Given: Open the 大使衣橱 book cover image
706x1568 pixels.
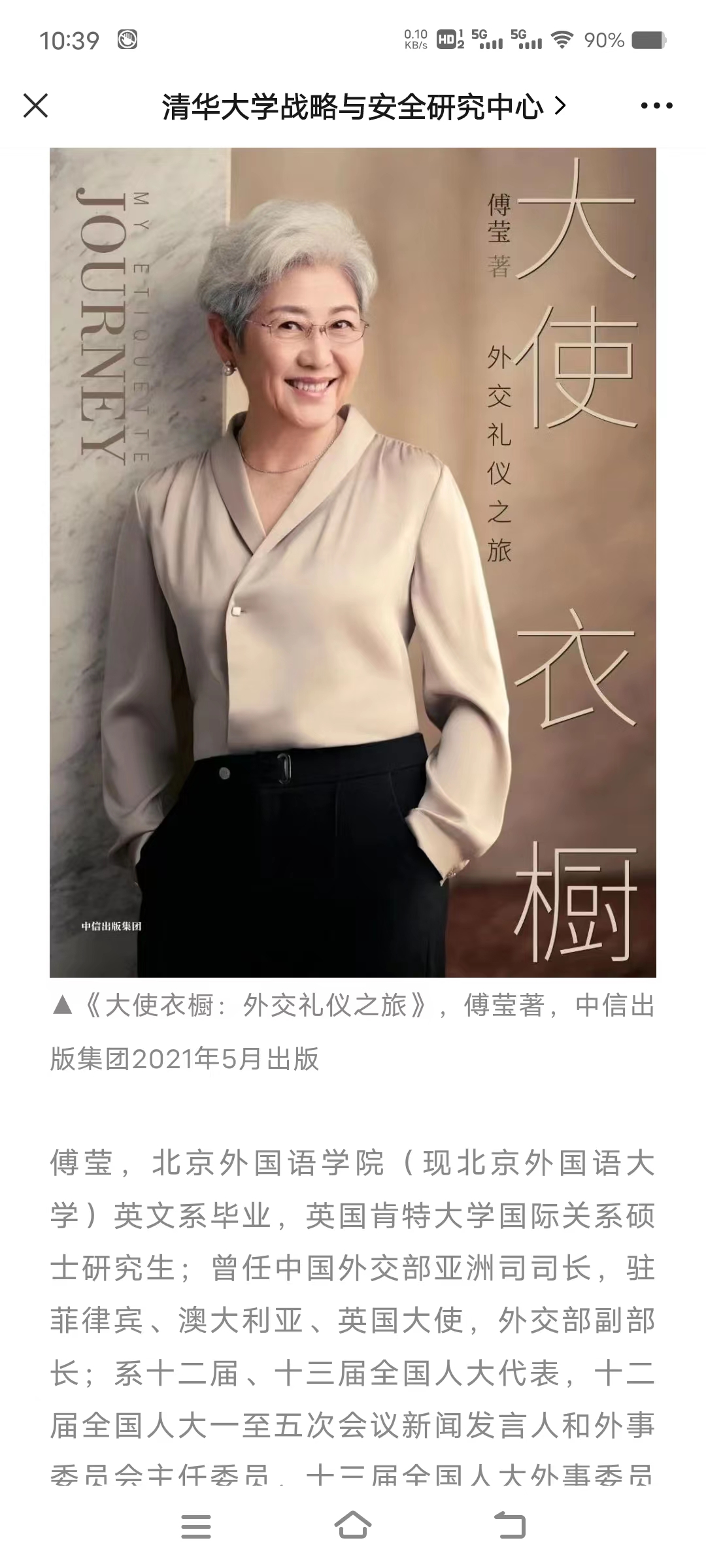Looking at the screenshot, I should pos(353,562).
